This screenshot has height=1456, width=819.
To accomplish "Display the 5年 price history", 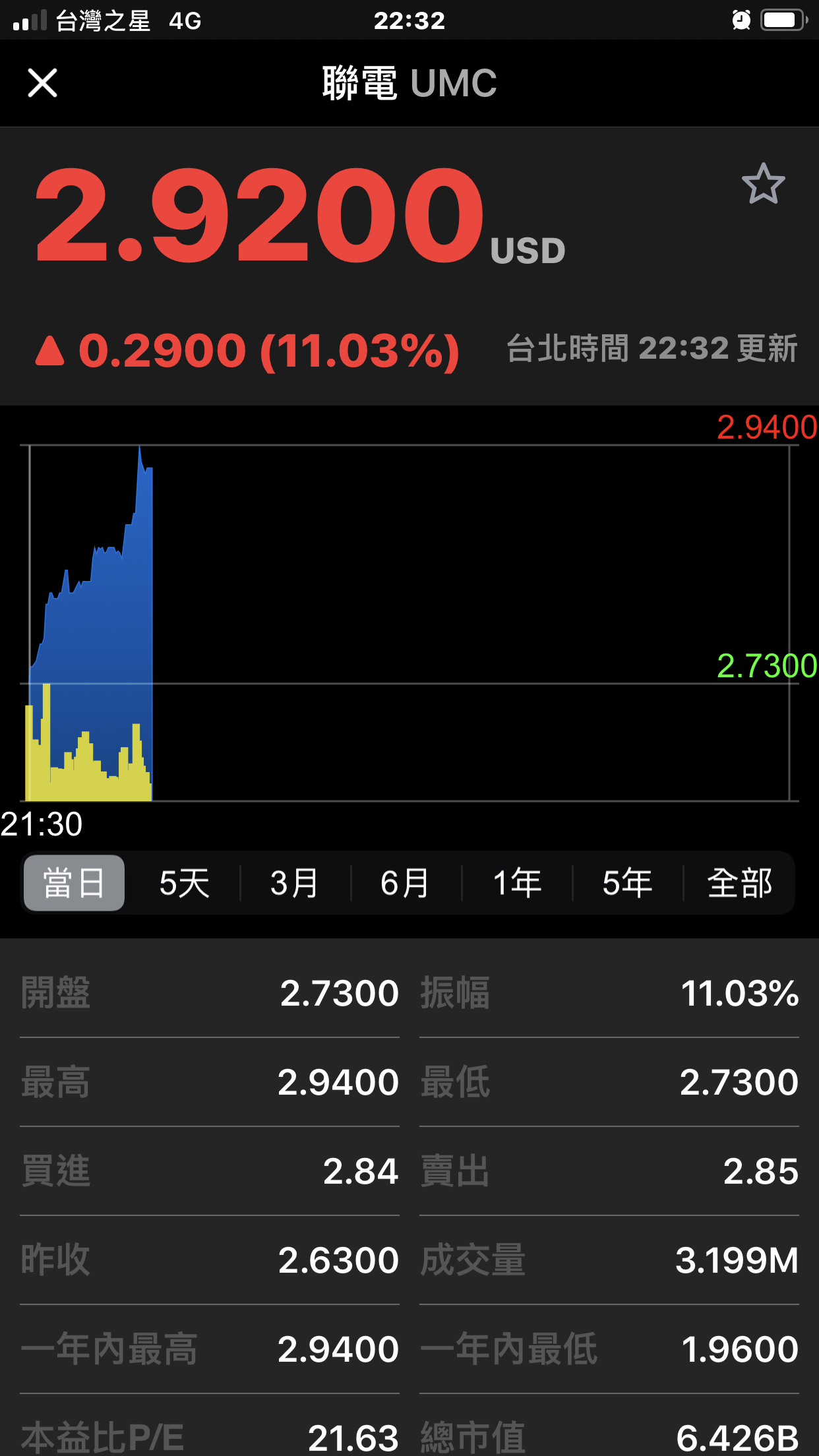I will click(628, 883).
